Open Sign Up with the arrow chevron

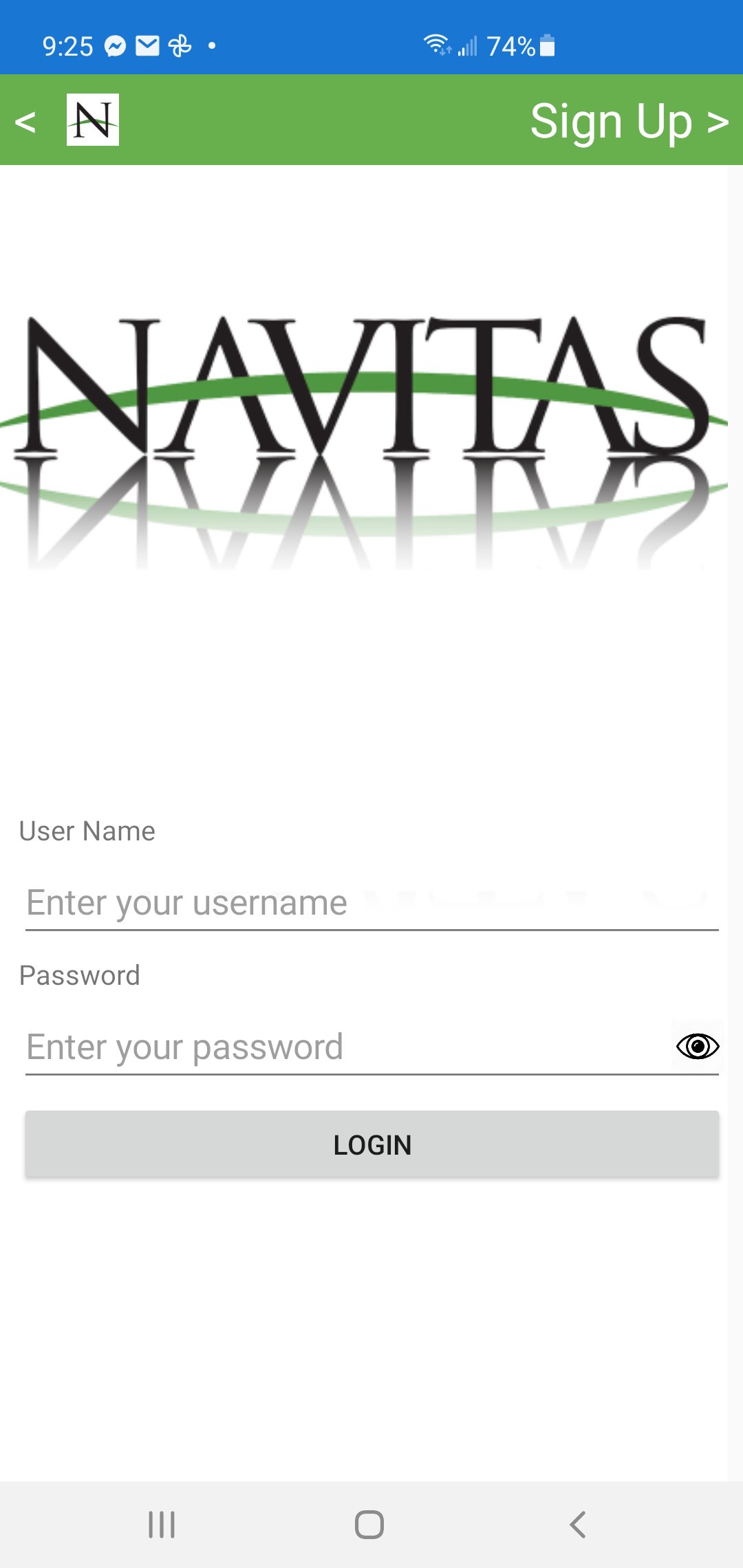click(x=715, y=122)
